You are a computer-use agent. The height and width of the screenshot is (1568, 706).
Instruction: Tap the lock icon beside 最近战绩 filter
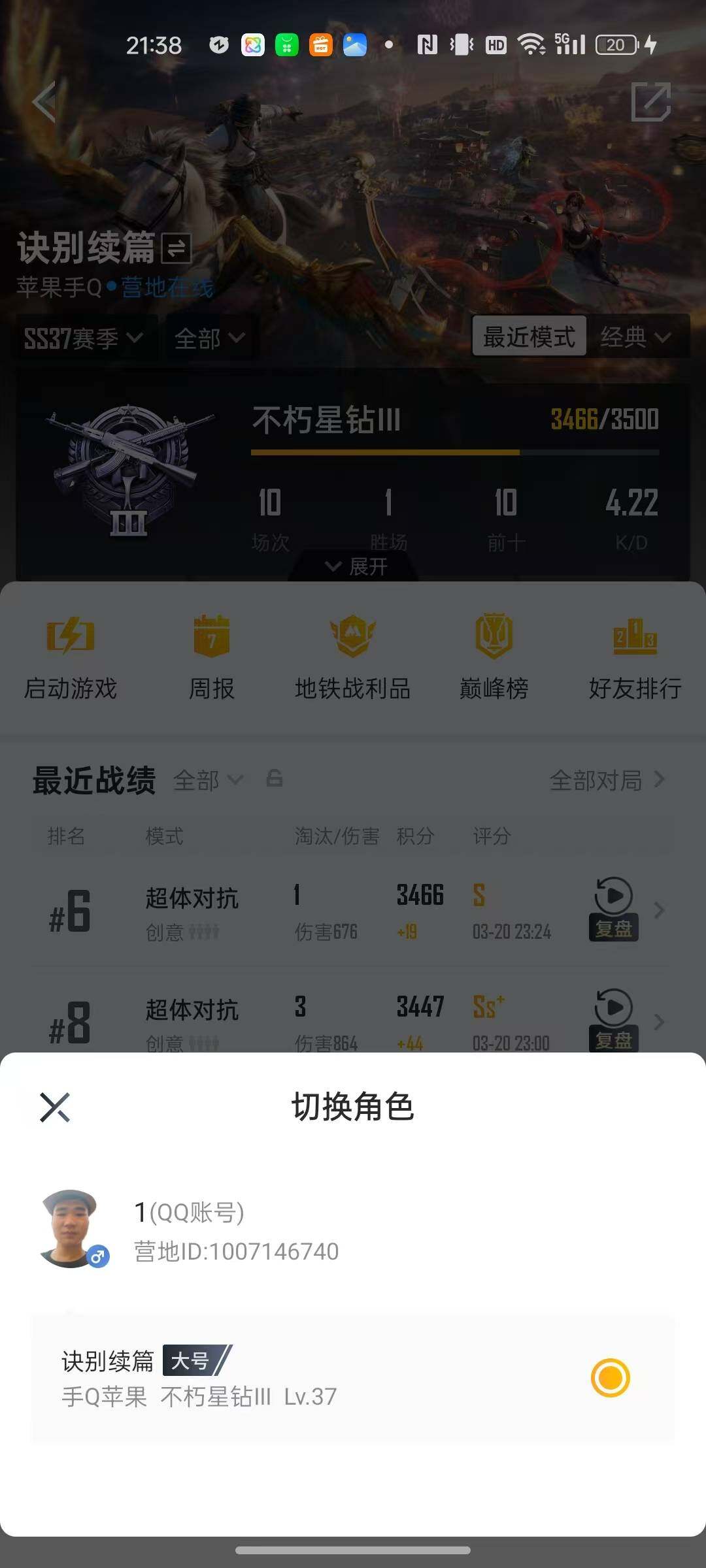pos(275,779)
